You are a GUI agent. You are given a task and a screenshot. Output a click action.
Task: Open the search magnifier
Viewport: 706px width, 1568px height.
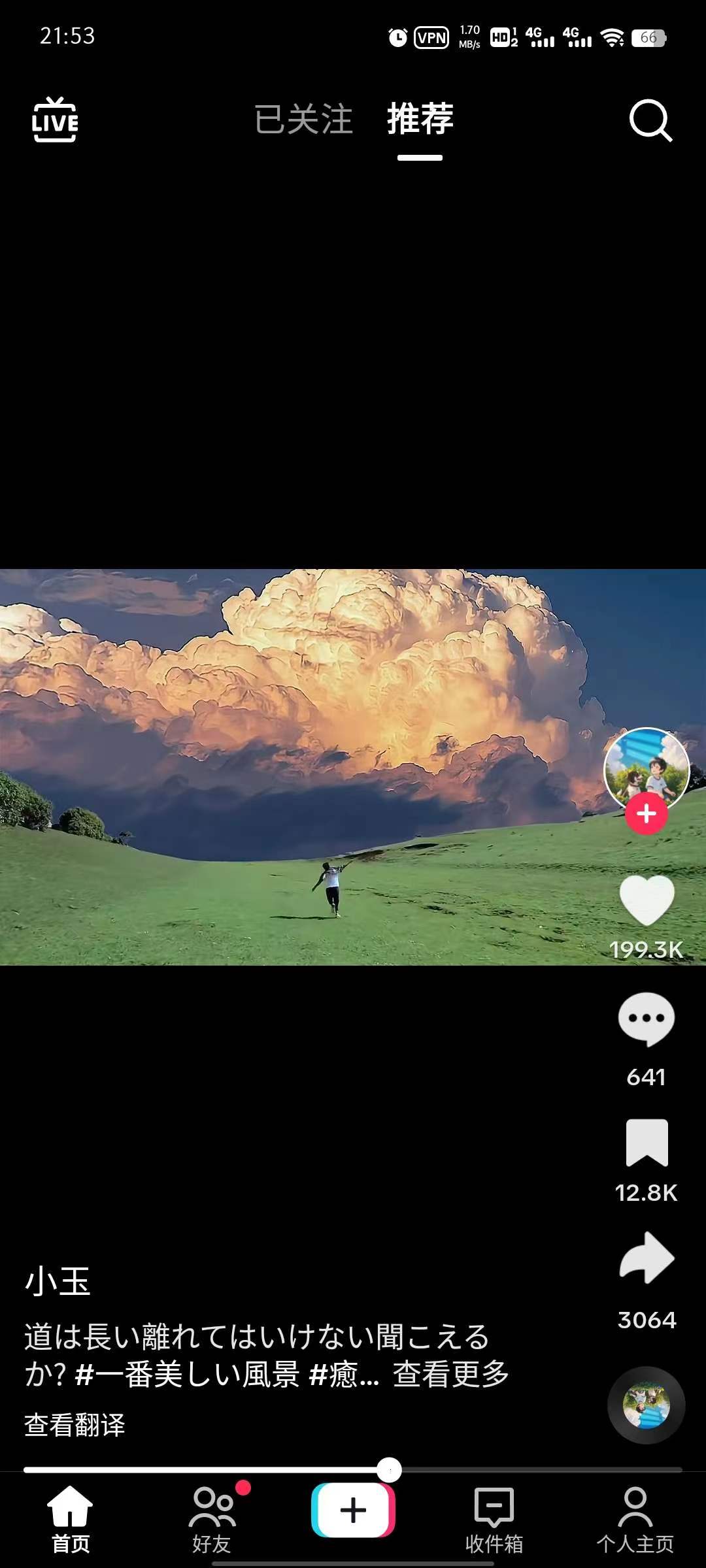[x=650, y=120]
